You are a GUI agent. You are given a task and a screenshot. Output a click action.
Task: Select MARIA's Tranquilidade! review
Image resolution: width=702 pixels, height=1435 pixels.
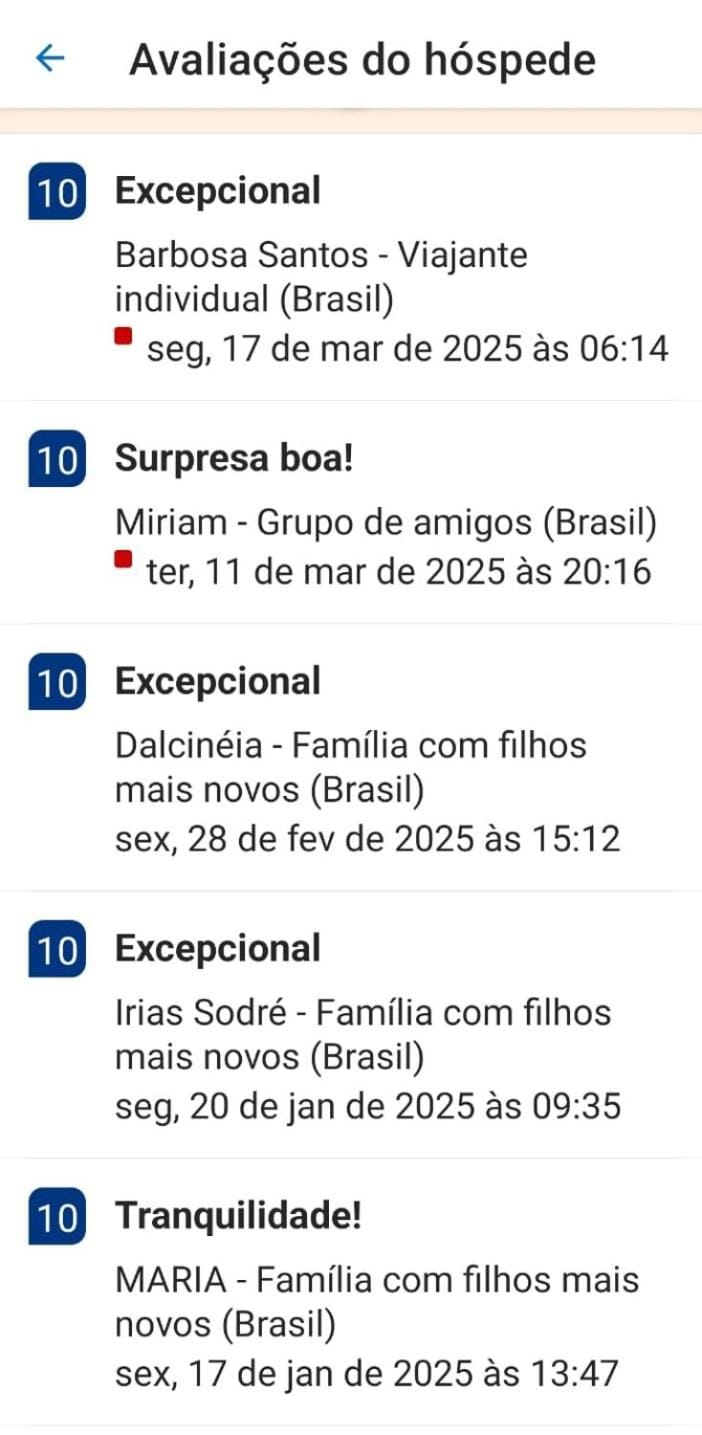[350, 1293]
